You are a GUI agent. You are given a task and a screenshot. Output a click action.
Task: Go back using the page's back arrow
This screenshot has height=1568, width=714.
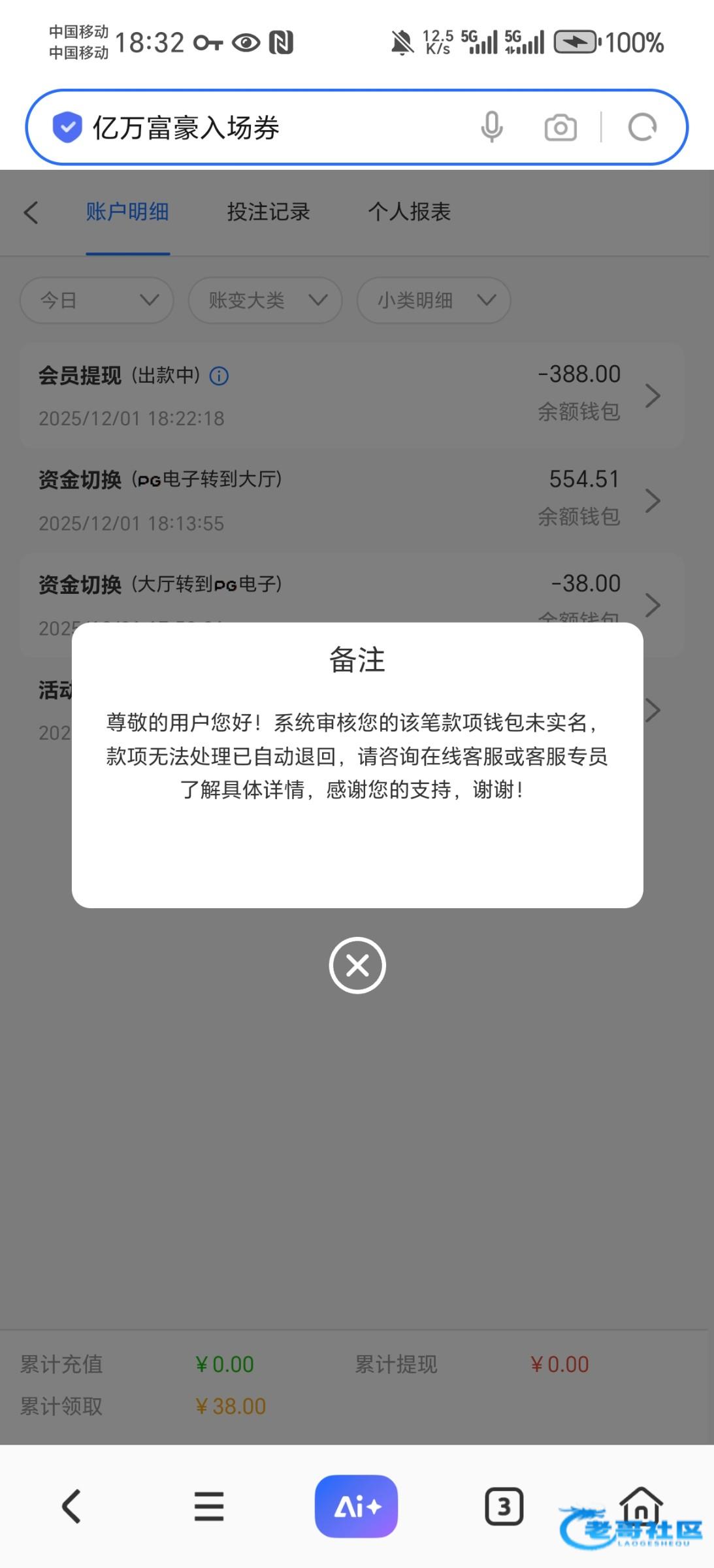pyautogui.click(x=31, y=212)
